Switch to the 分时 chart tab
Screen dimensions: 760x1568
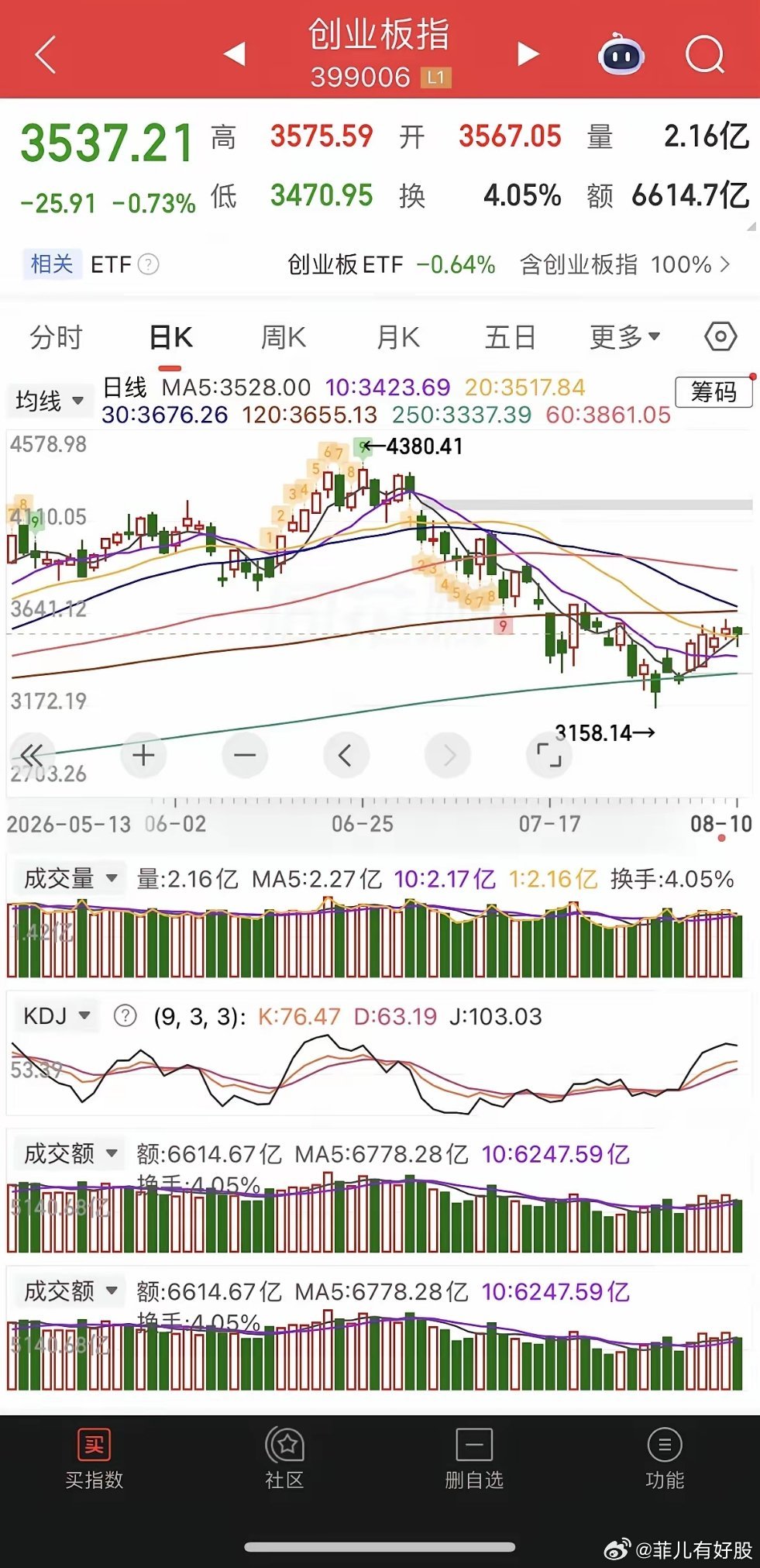point(56,338)
